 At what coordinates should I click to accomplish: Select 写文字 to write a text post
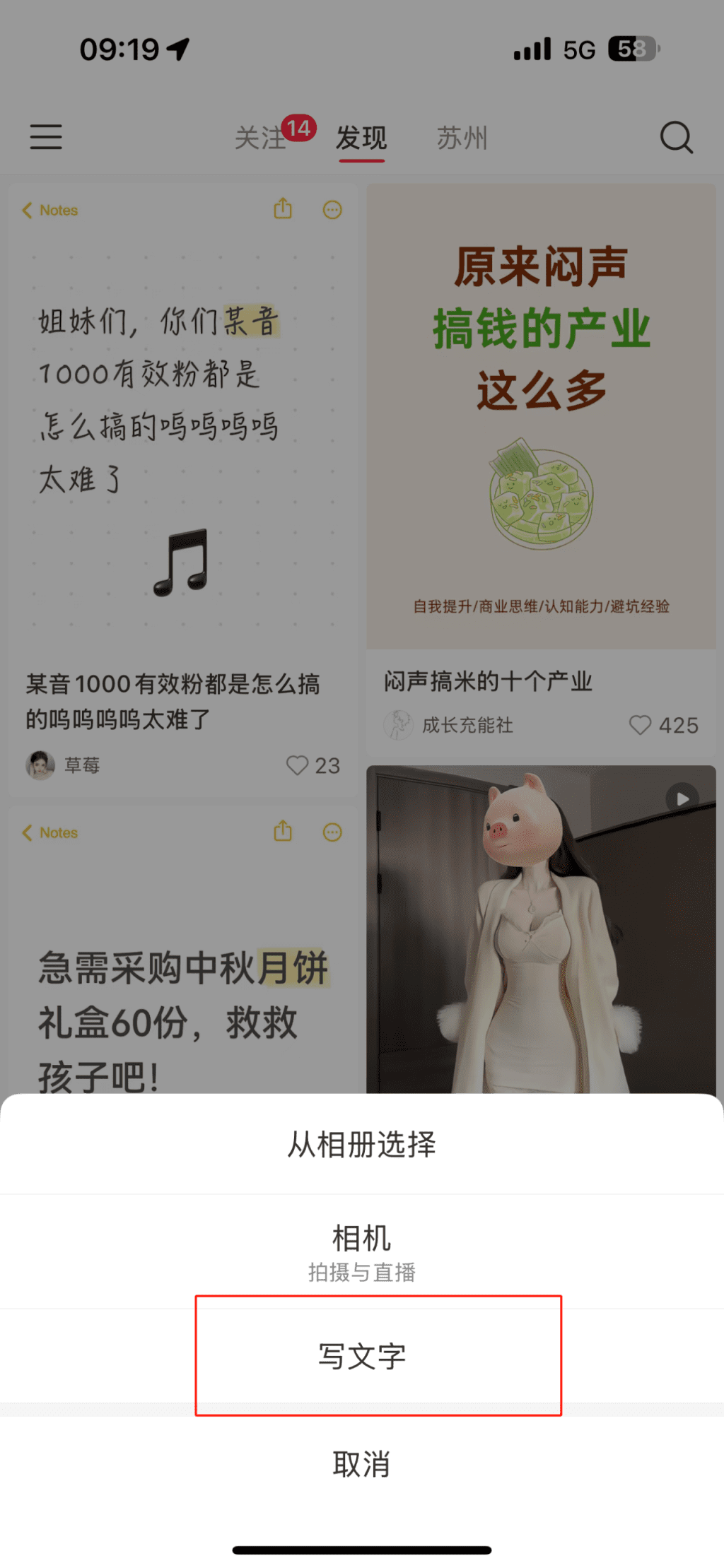pos(362,1356)
